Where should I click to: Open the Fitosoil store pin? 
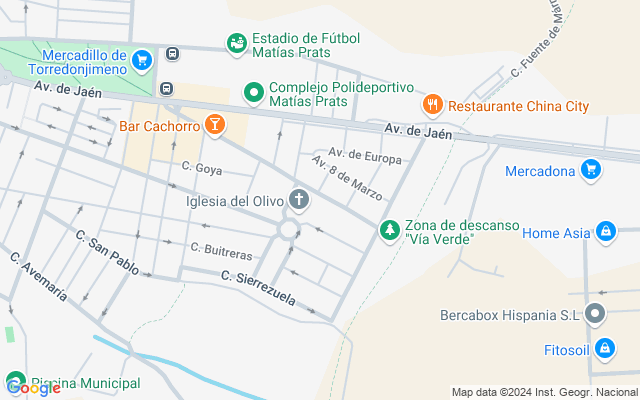pos(605,348)
